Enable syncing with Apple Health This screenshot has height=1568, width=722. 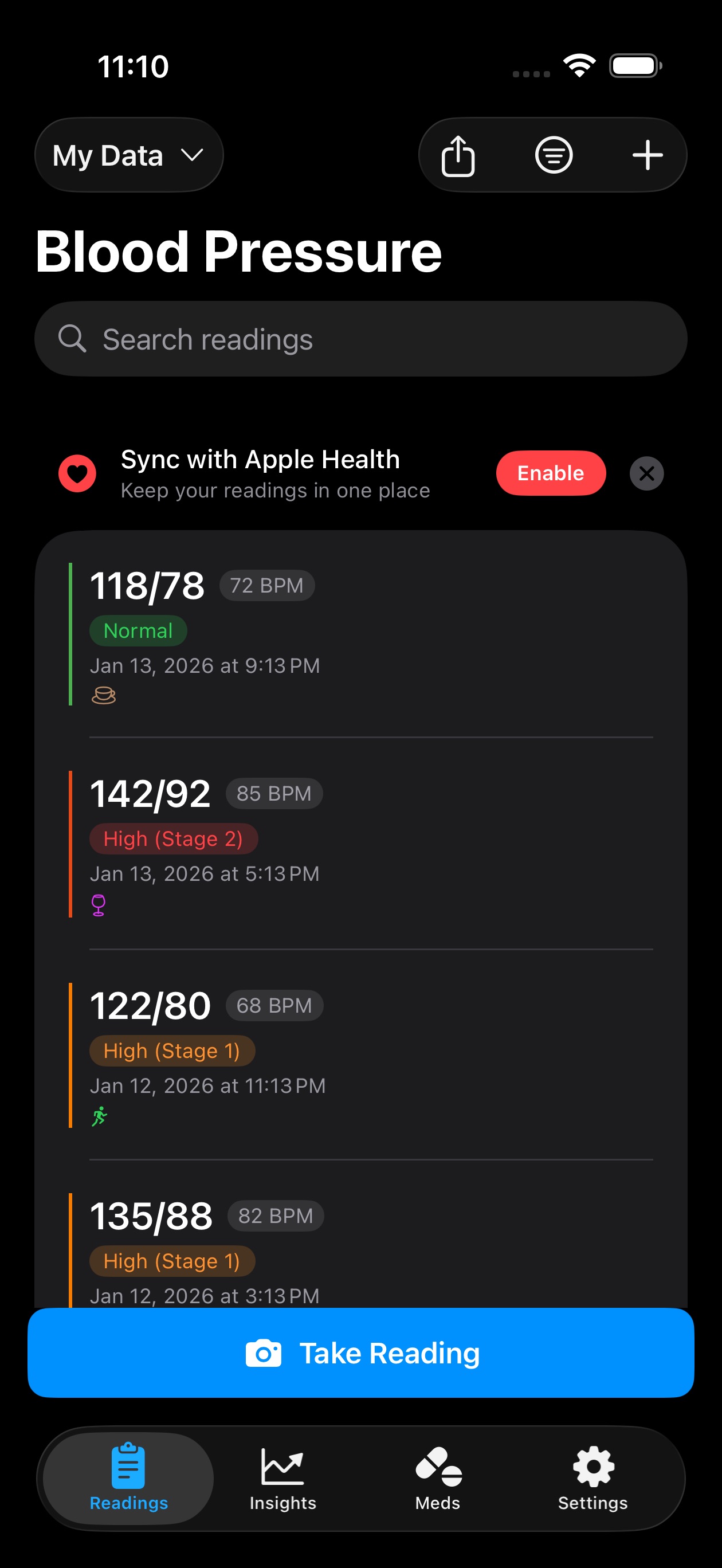(x=550, y=473)
